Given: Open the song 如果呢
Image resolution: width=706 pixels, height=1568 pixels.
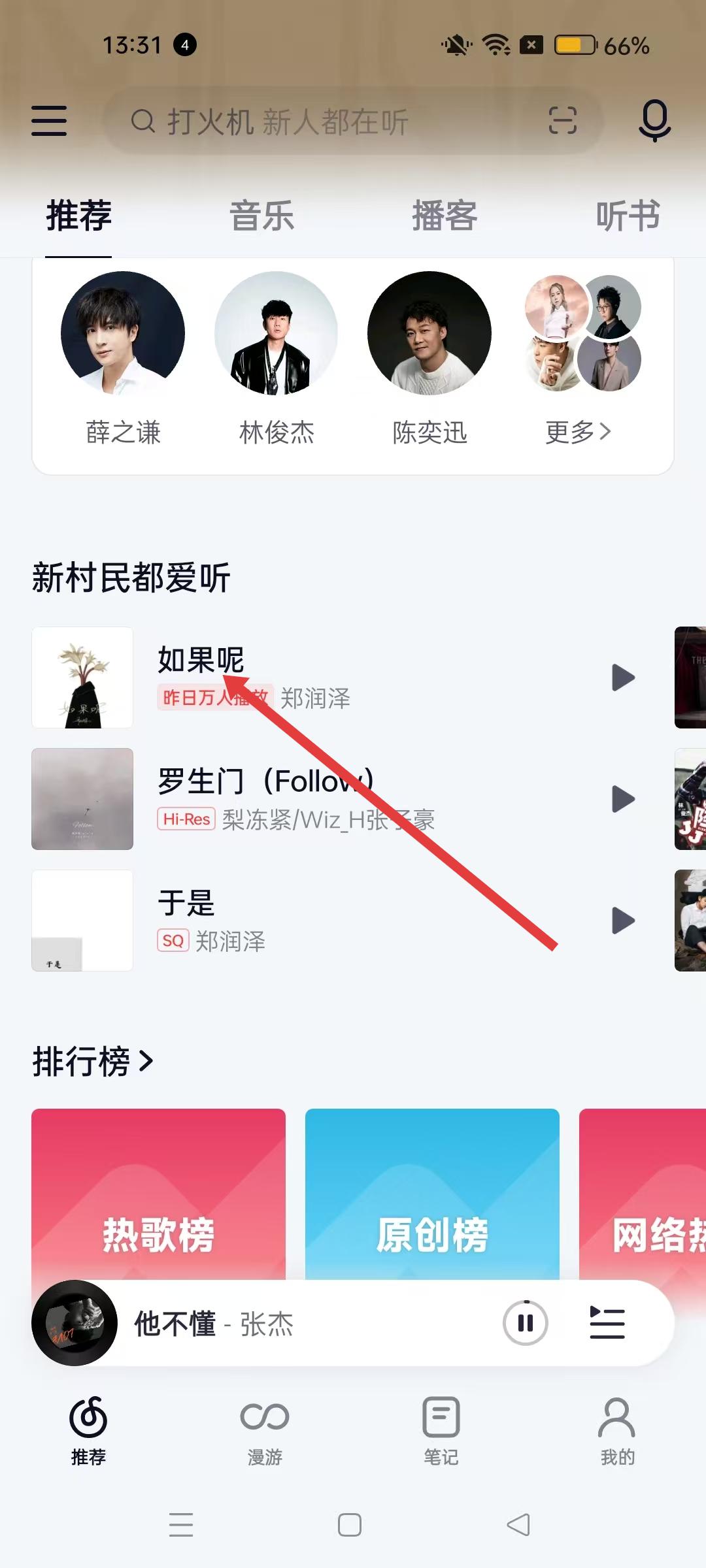Looking at the screenshot, I should [x=201, y=660].
